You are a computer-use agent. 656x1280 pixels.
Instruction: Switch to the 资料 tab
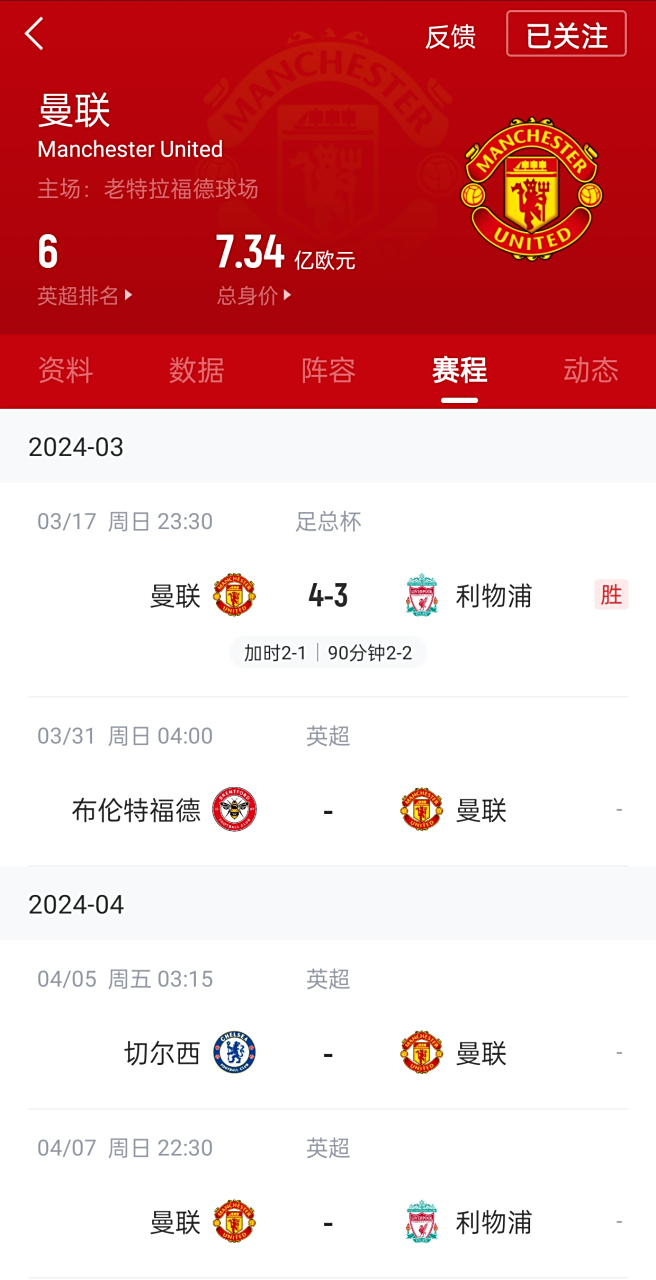tap(65, 371)
